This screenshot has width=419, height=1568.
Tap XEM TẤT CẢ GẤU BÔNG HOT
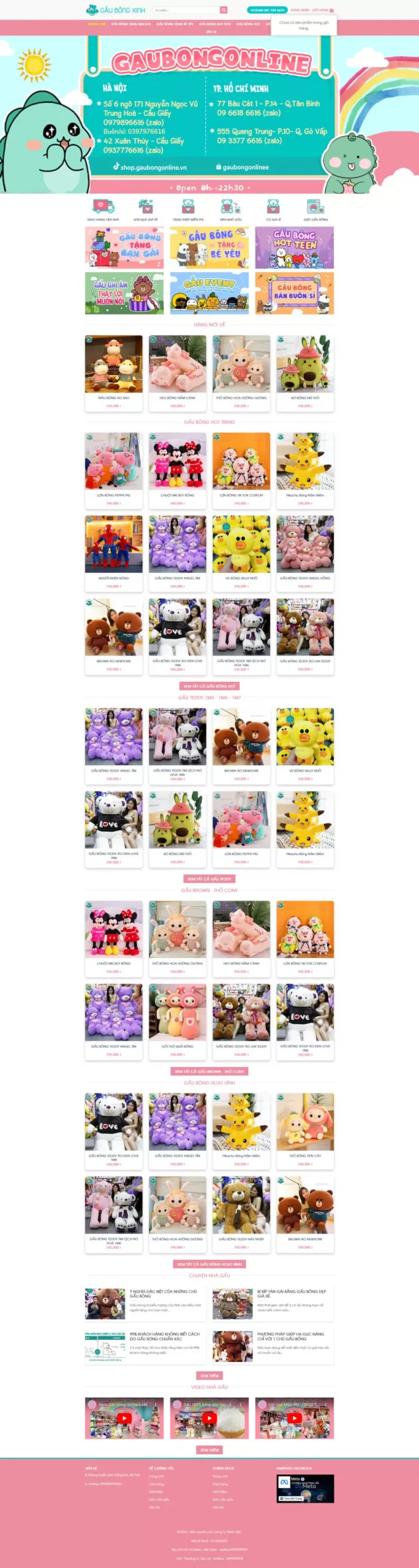pos(209,686)
